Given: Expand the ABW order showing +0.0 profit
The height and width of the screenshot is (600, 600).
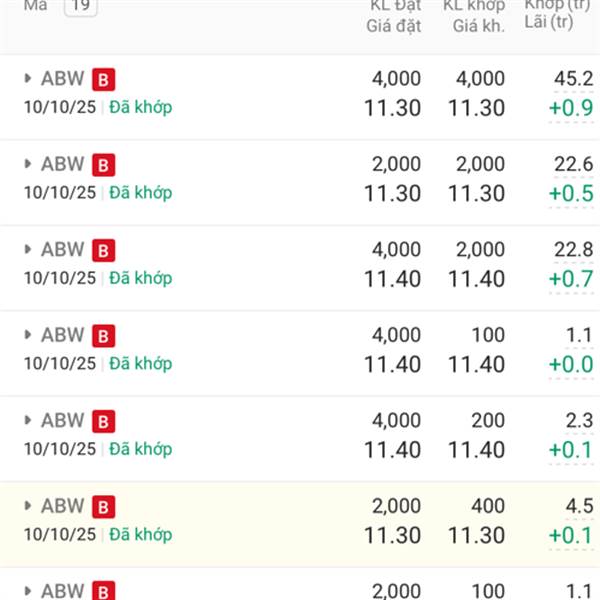Looking at the screenshot, I should click(x=28, y=336).
